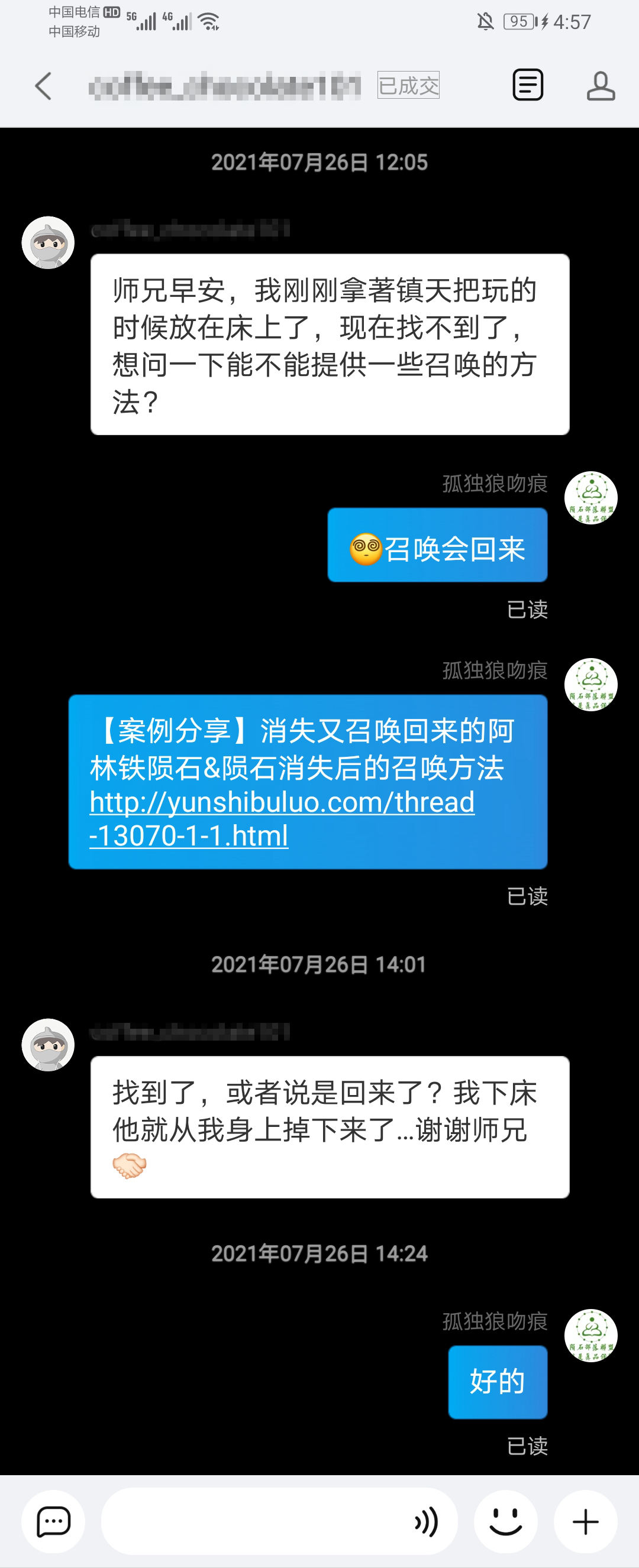The height and width of the screenshot is (1568, 639).
Task: Open the plus attachment menu
Action: coord(585,1522)
